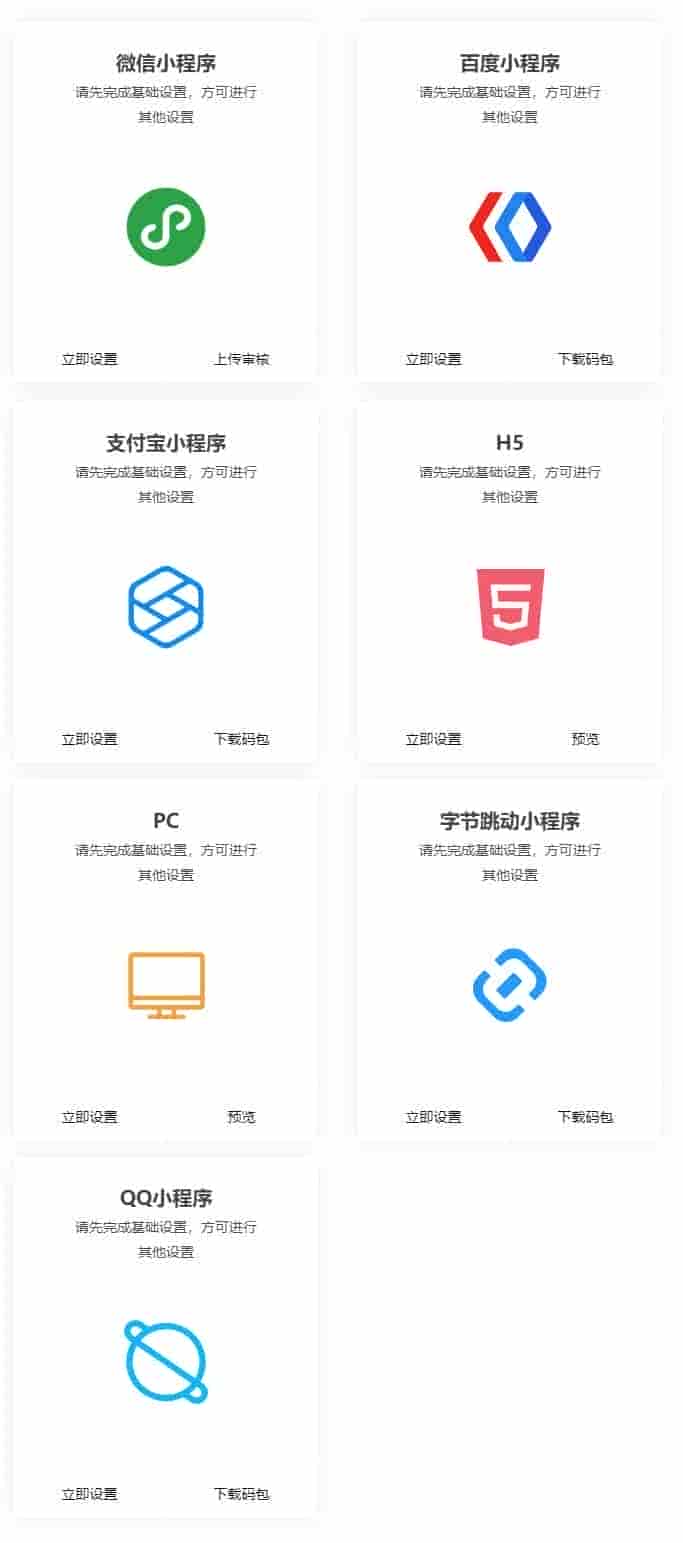Choose 立即设置 on the QQ小程序 card

[90, 1494]
